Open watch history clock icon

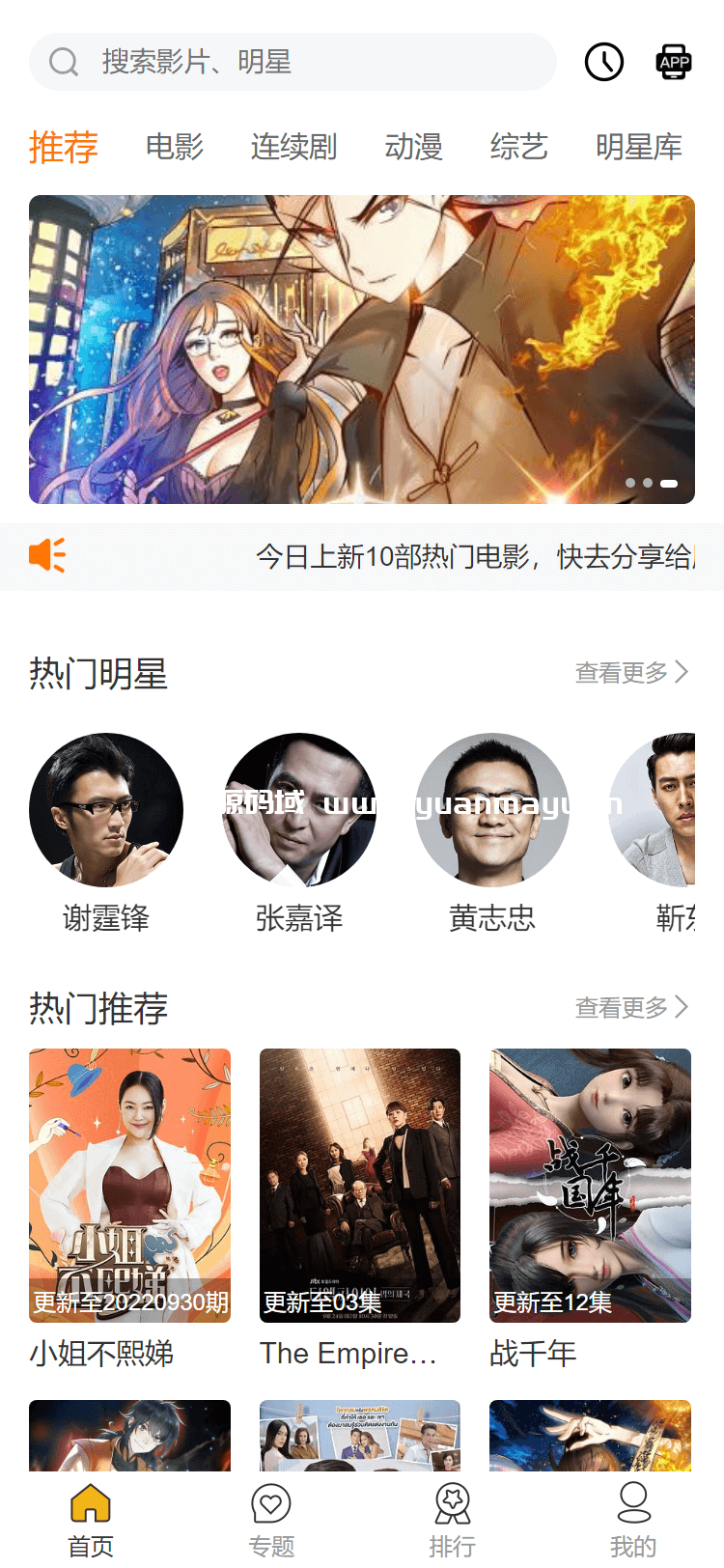(604, 62)
